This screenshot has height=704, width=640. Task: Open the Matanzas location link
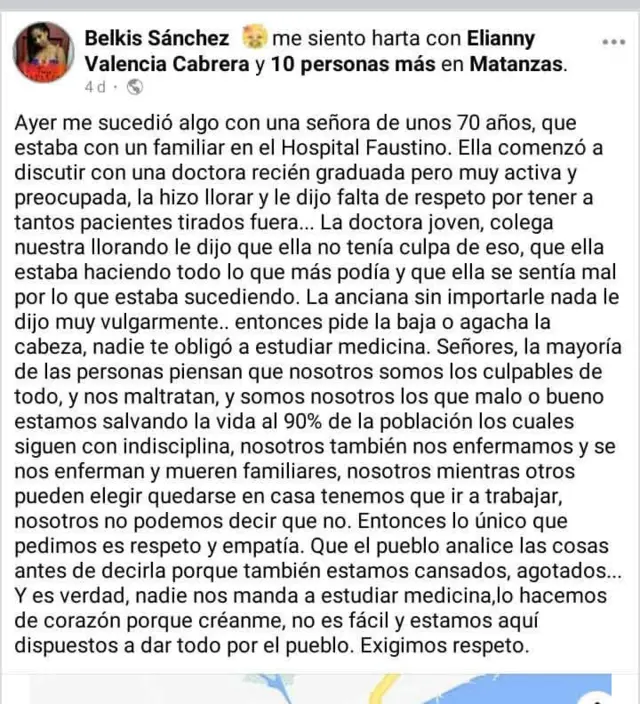(516, 65)
